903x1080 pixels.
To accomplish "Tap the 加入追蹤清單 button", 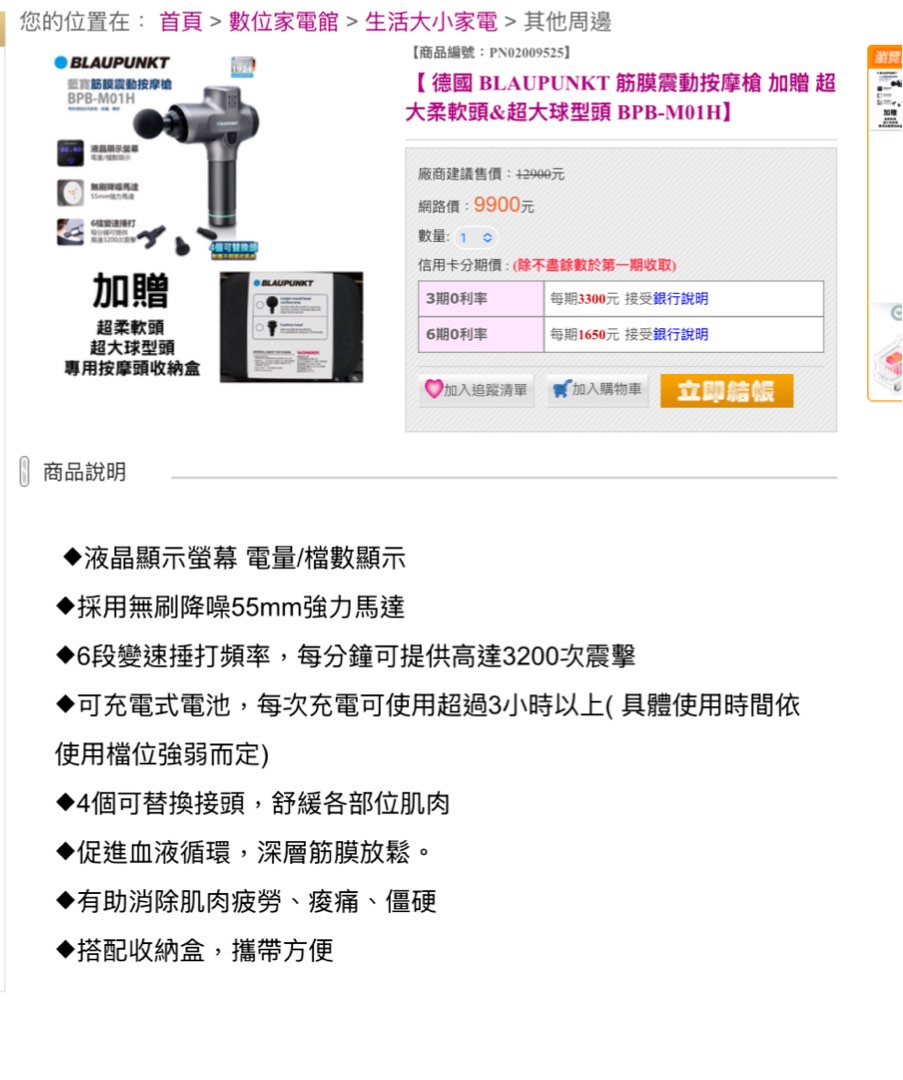I will click(476, 390).
